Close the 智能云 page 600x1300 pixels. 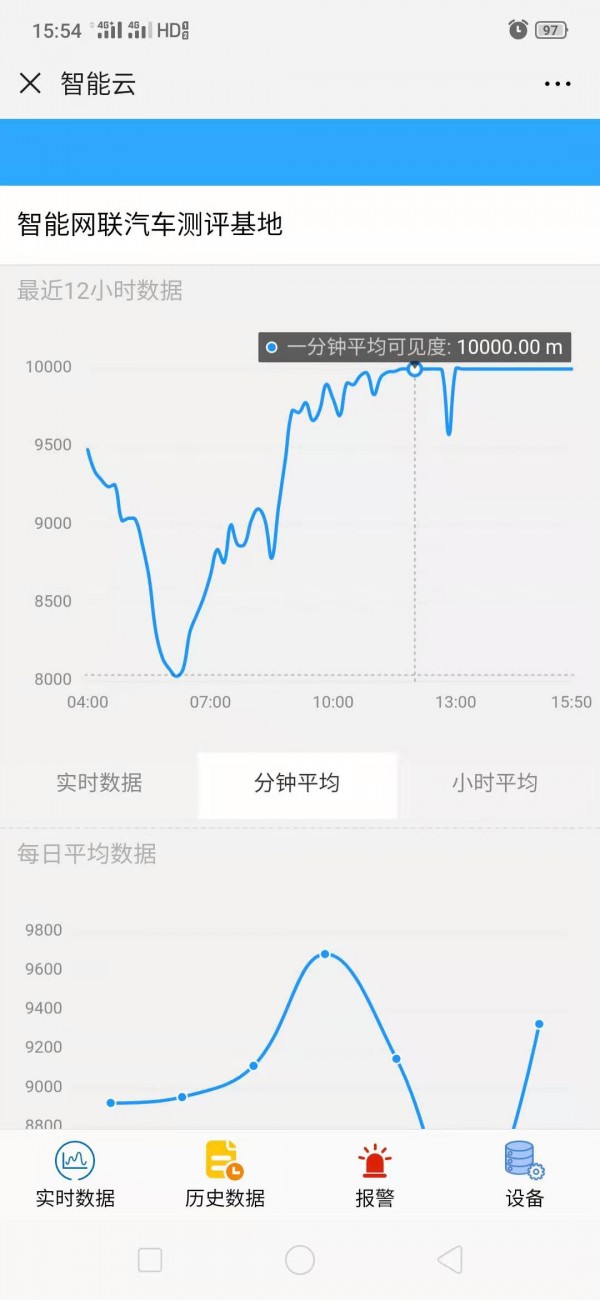pos(30,84)
